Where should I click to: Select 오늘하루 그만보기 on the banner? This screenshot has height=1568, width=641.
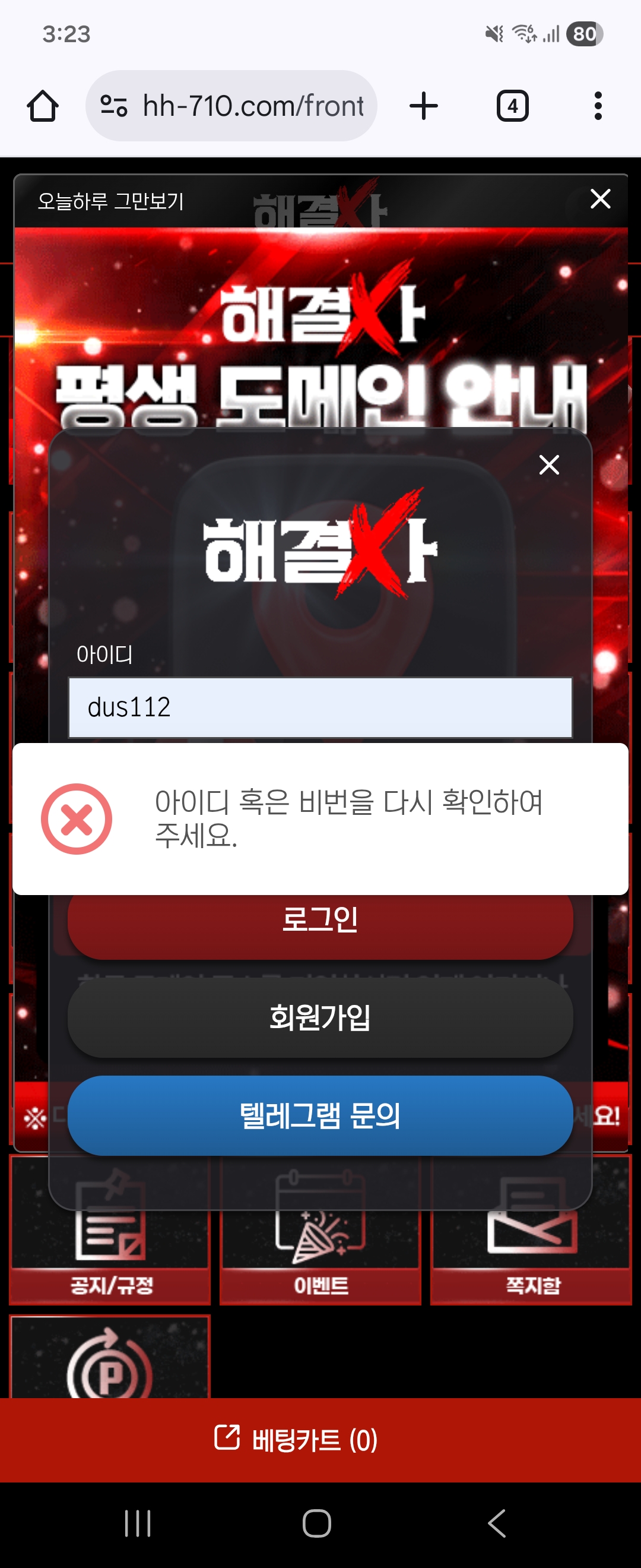tap(110, 201)
